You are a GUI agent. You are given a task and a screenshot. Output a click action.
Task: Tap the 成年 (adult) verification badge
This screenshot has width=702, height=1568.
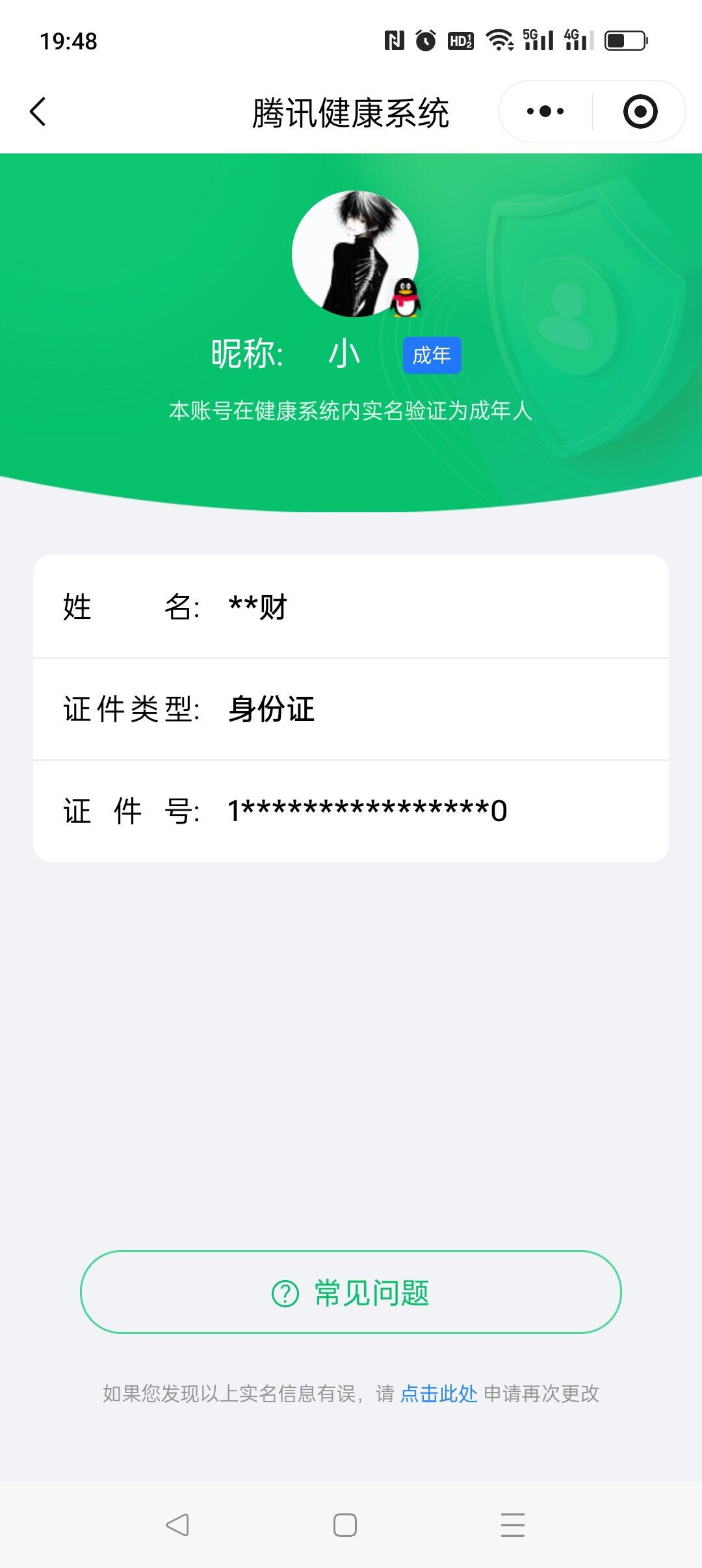[x=431, y=355]
